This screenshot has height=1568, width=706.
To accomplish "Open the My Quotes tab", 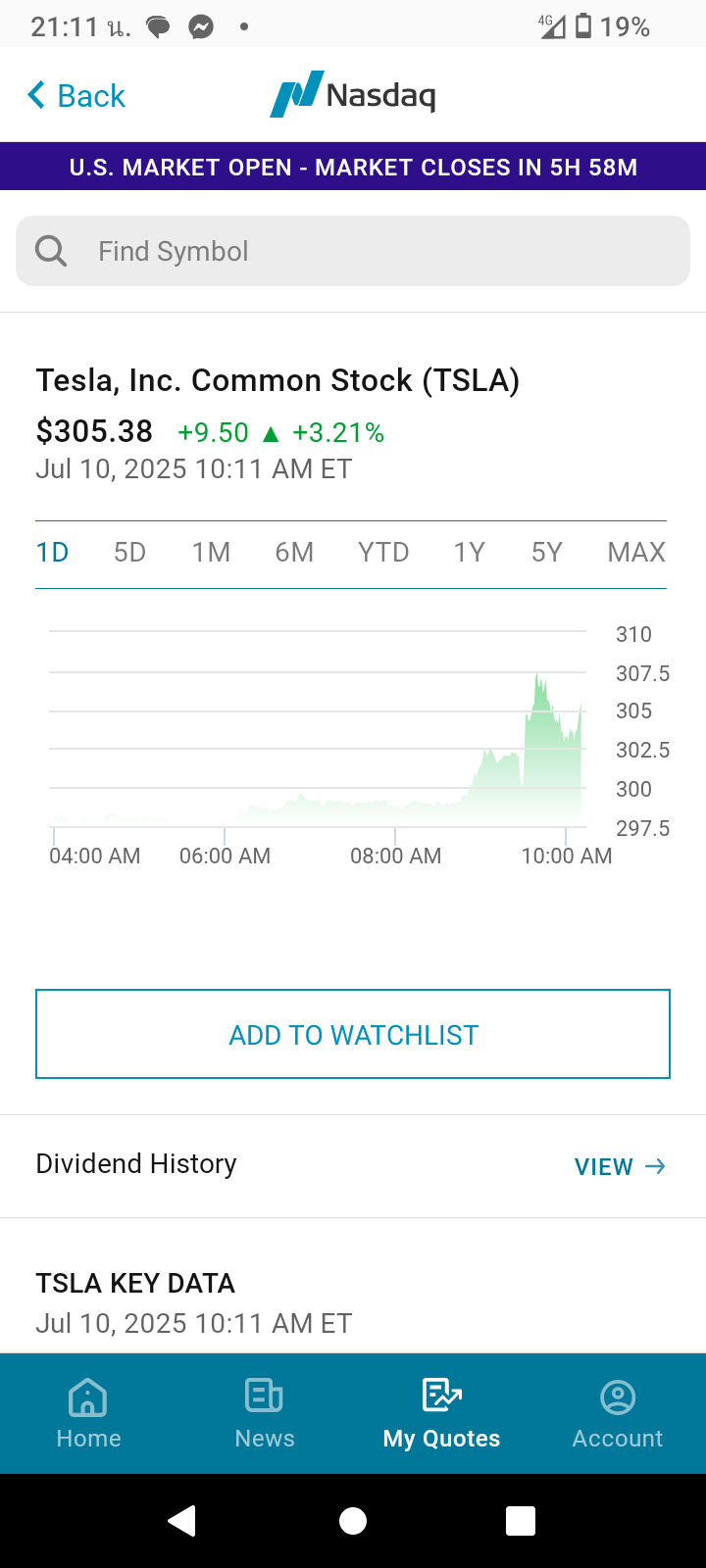I will point(441,1414).
